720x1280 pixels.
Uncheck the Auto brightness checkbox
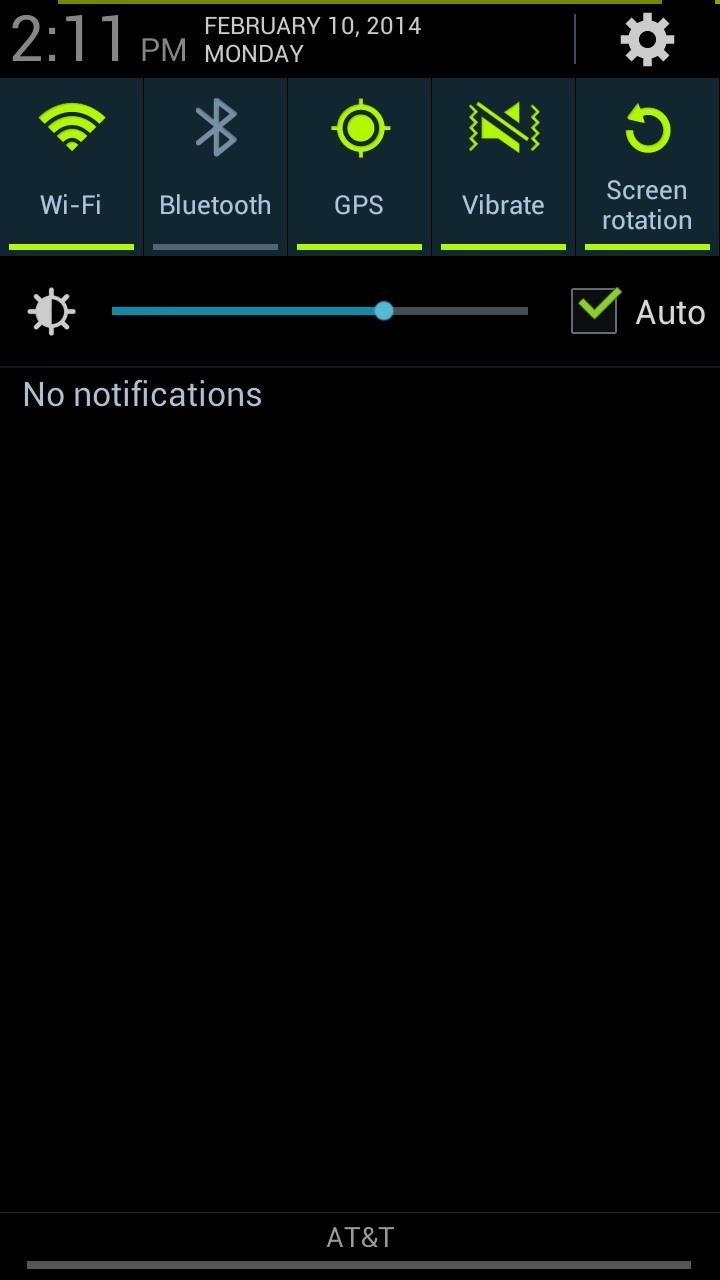click(x=594, y=311)
